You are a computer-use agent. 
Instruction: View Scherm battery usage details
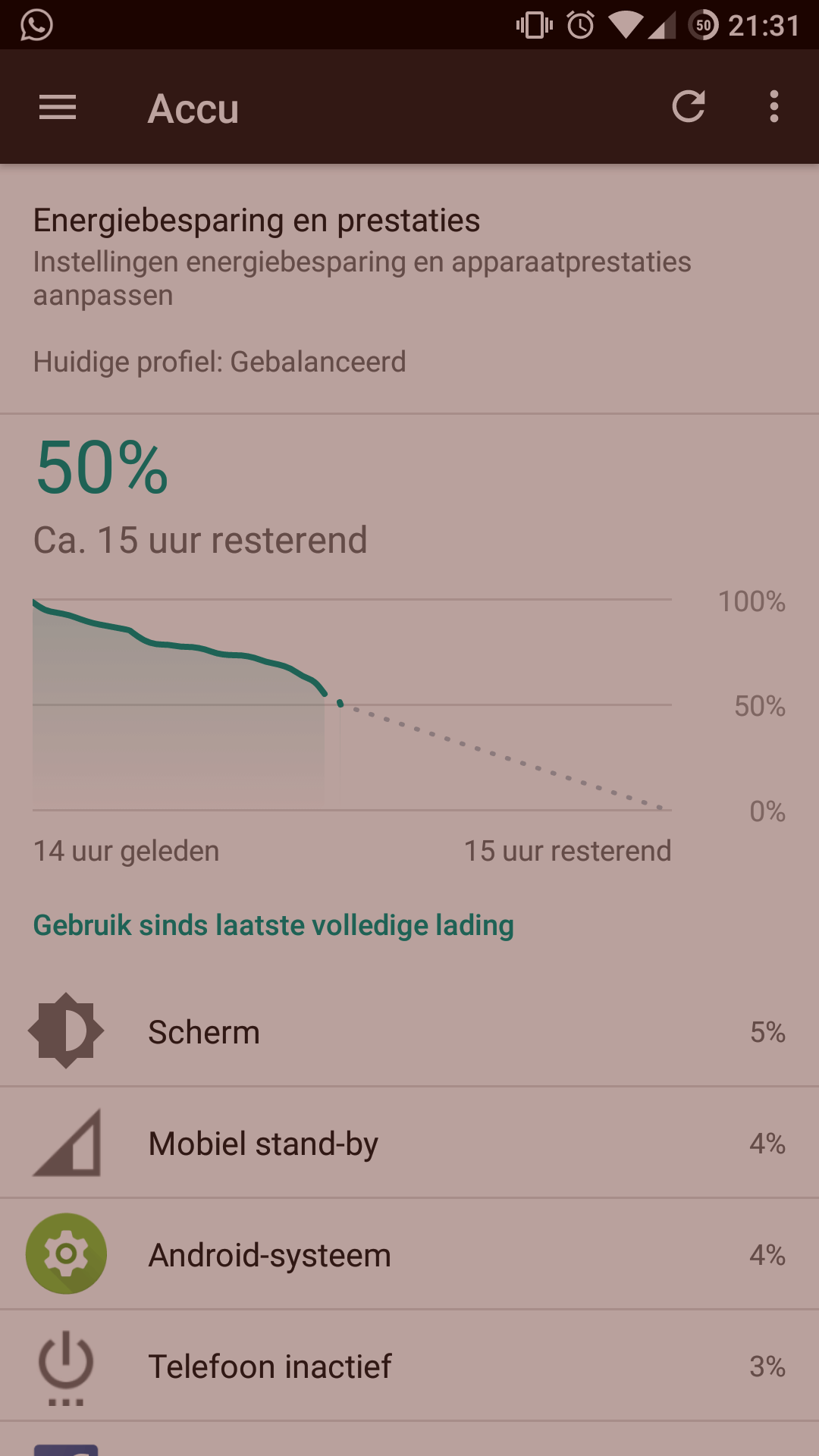[x=409, y=1031]
